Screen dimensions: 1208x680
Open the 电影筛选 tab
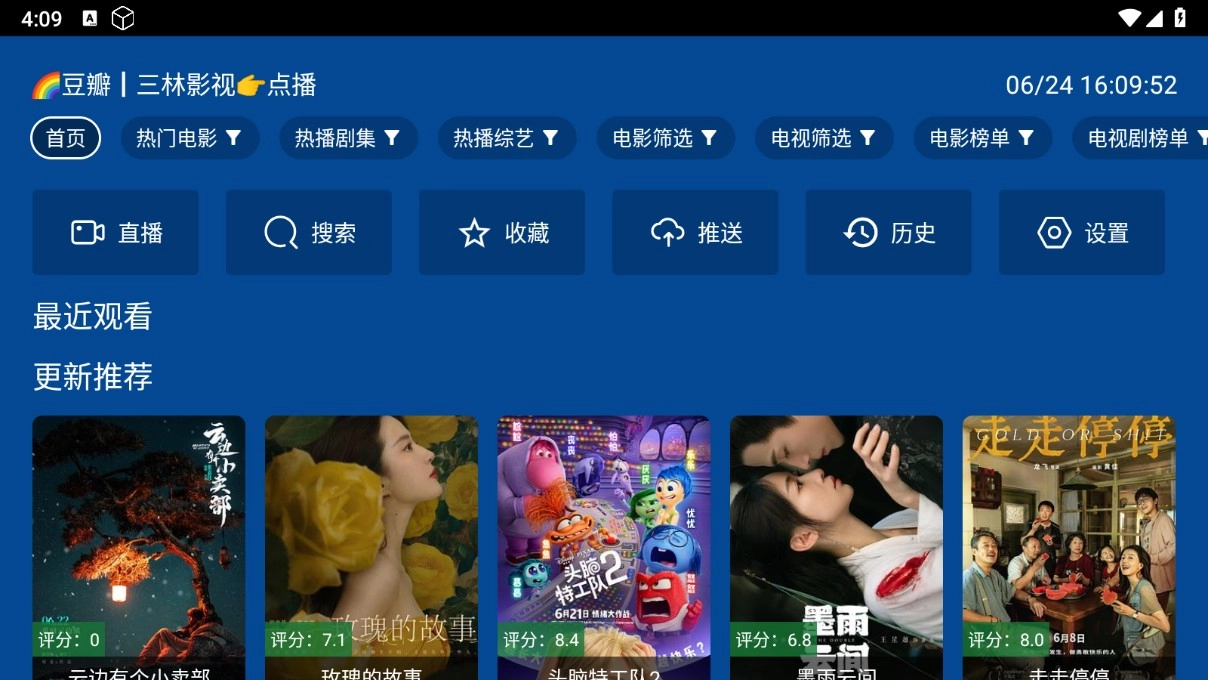click(x=665, y=138)
